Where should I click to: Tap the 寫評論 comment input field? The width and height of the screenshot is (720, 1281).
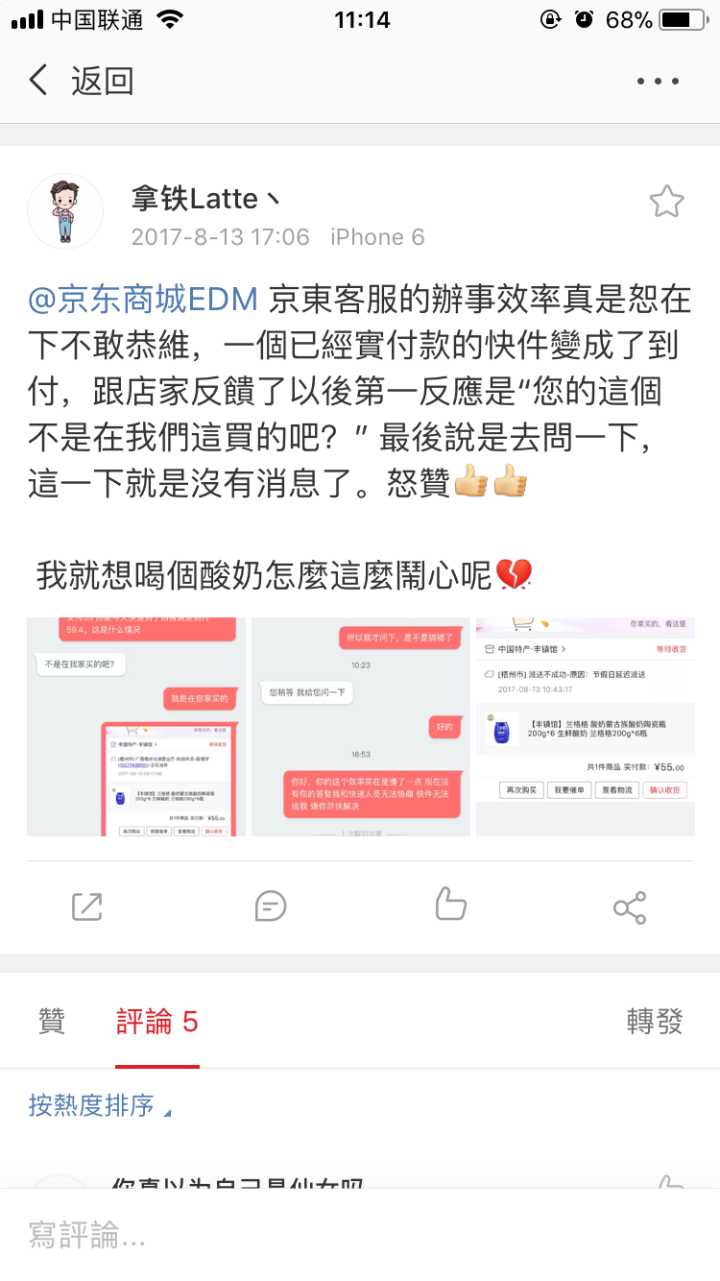tap(360, 1236)
